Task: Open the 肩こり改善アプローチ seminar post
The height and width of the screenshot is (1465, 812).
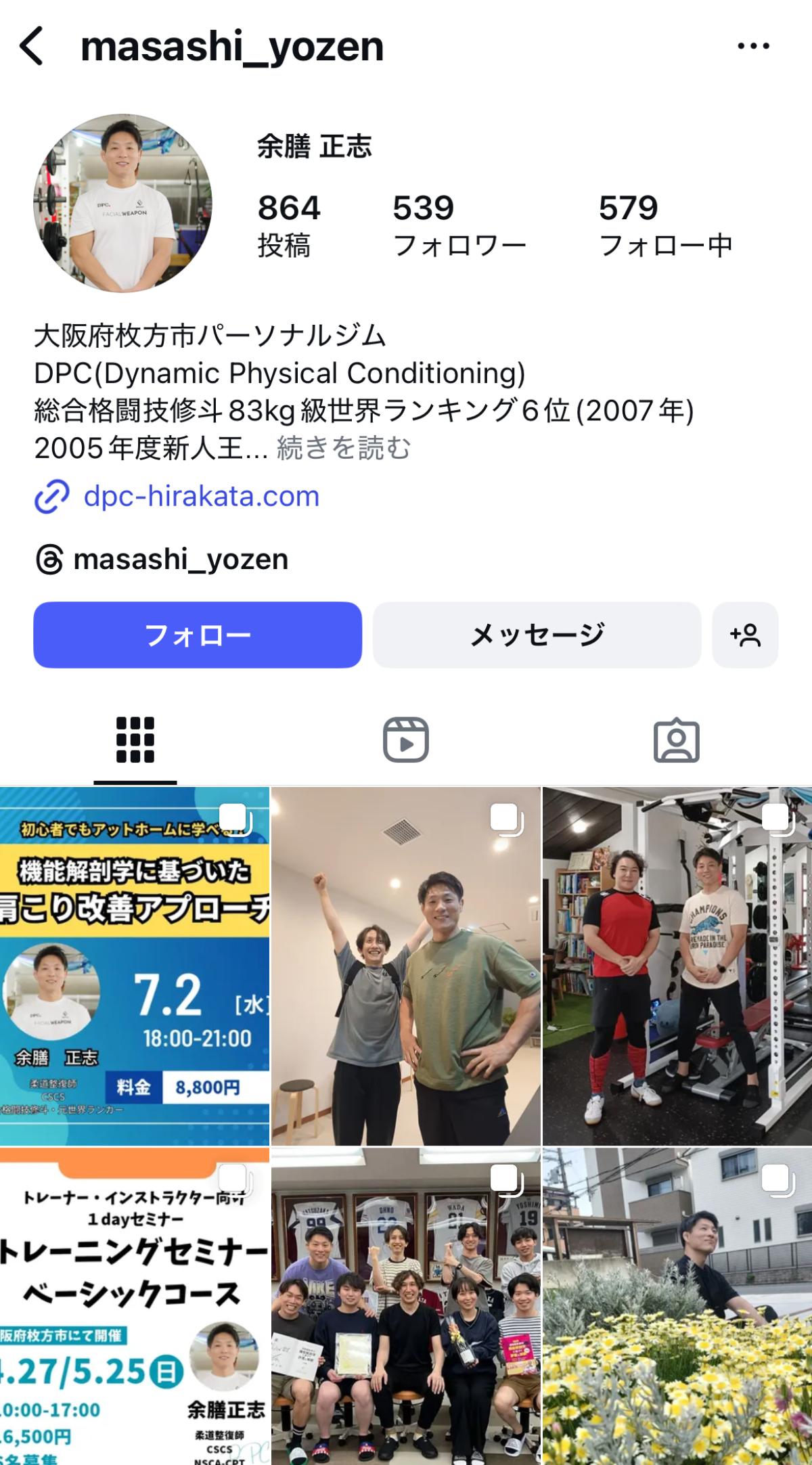Action: click(135, 966)
